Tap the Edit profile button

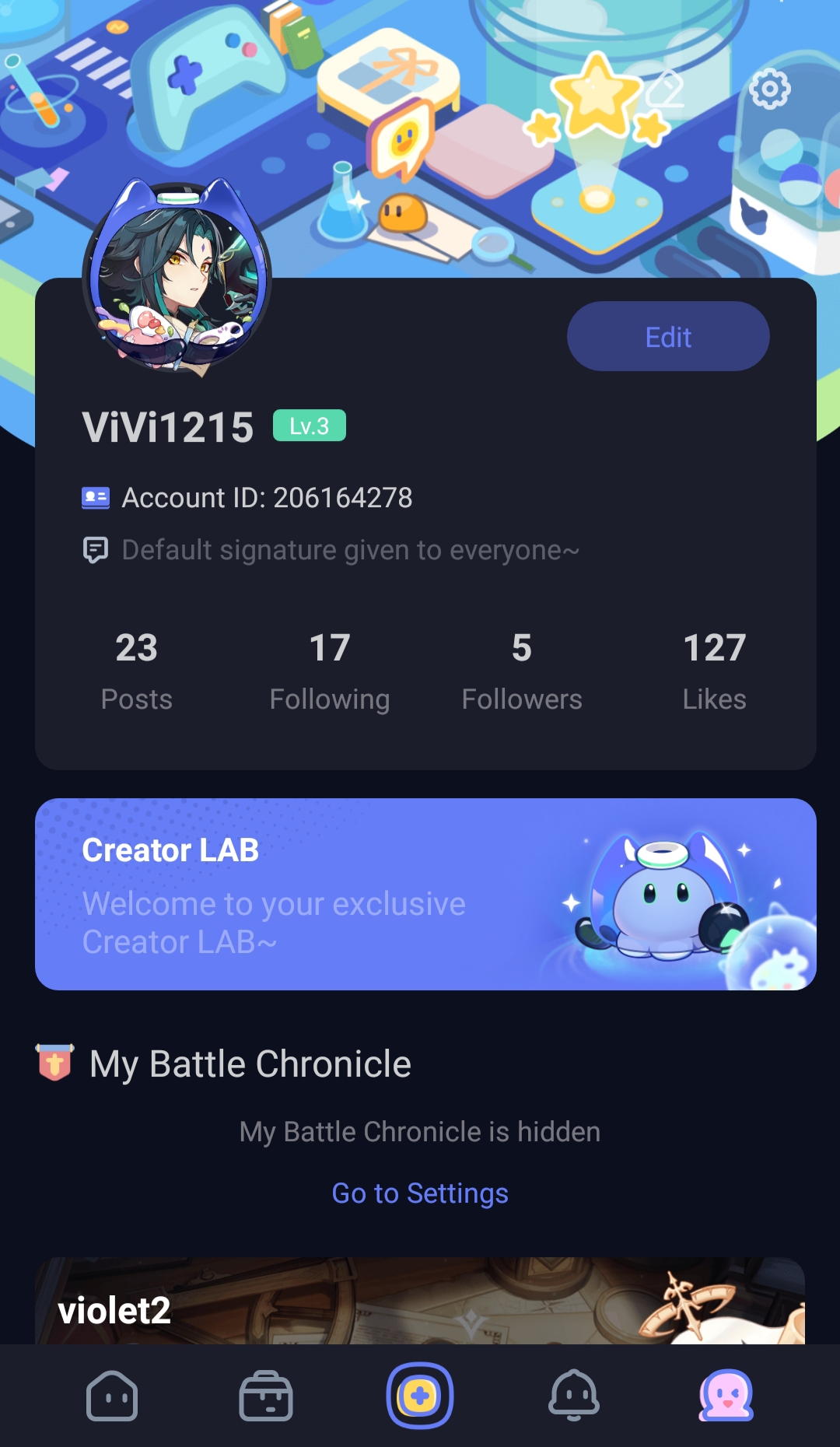668,337
